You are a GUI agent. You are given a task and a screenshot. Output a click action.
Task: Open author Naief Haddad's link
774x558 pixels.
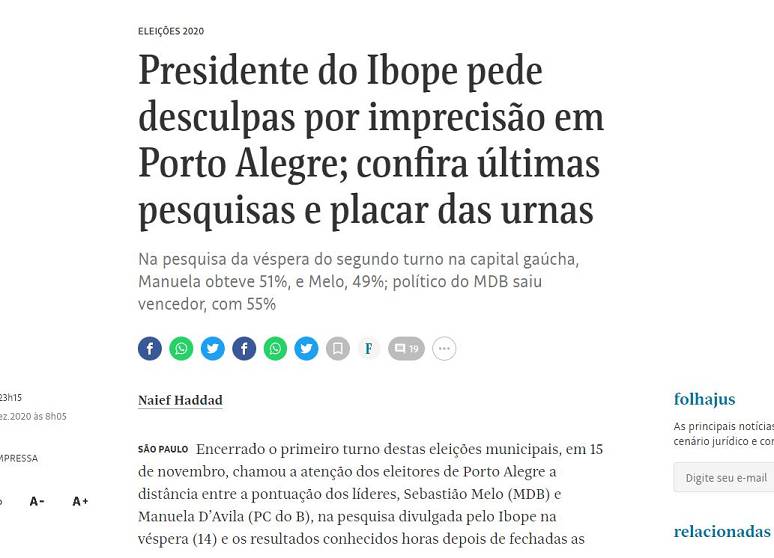coord(180,401)
